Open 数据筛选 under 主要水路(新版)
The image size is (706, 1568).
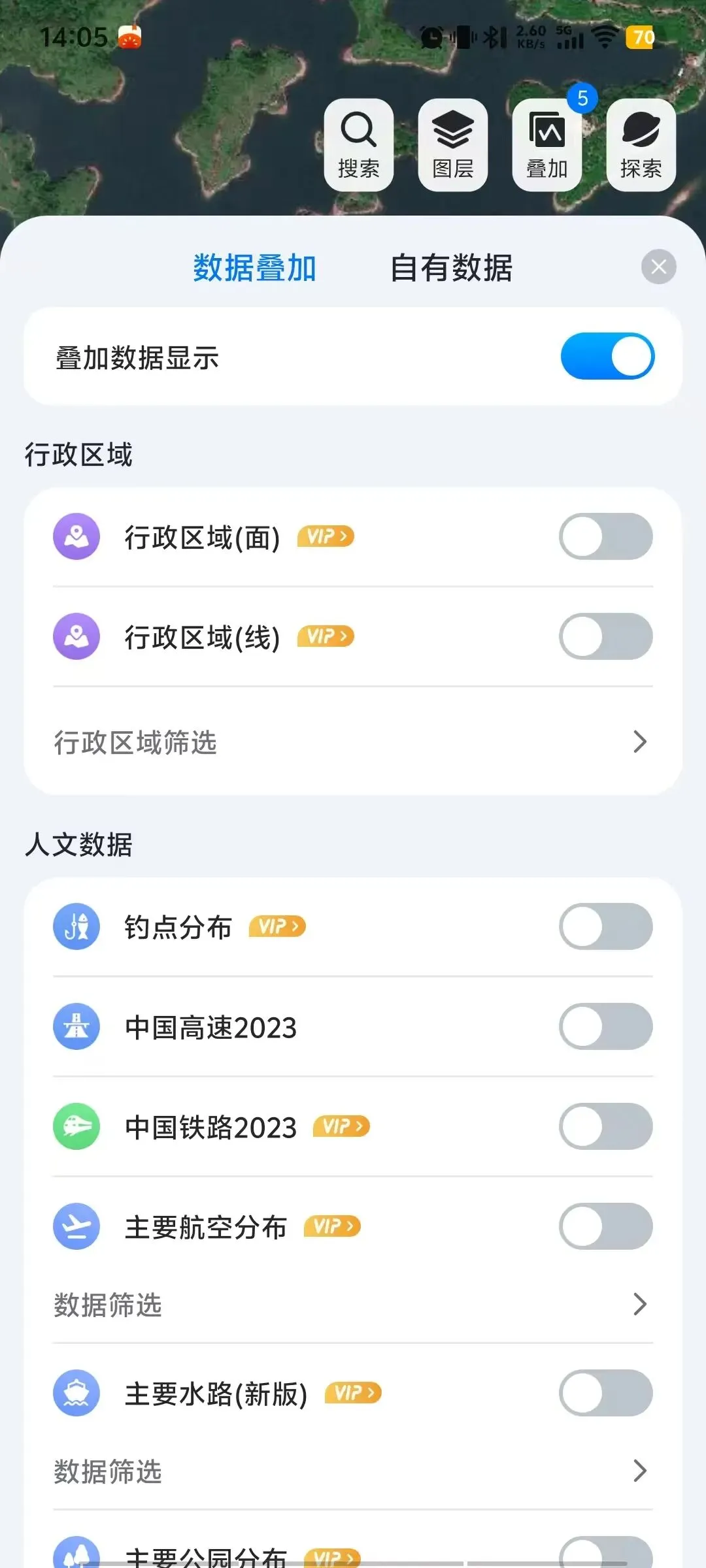pos(353,1471)
